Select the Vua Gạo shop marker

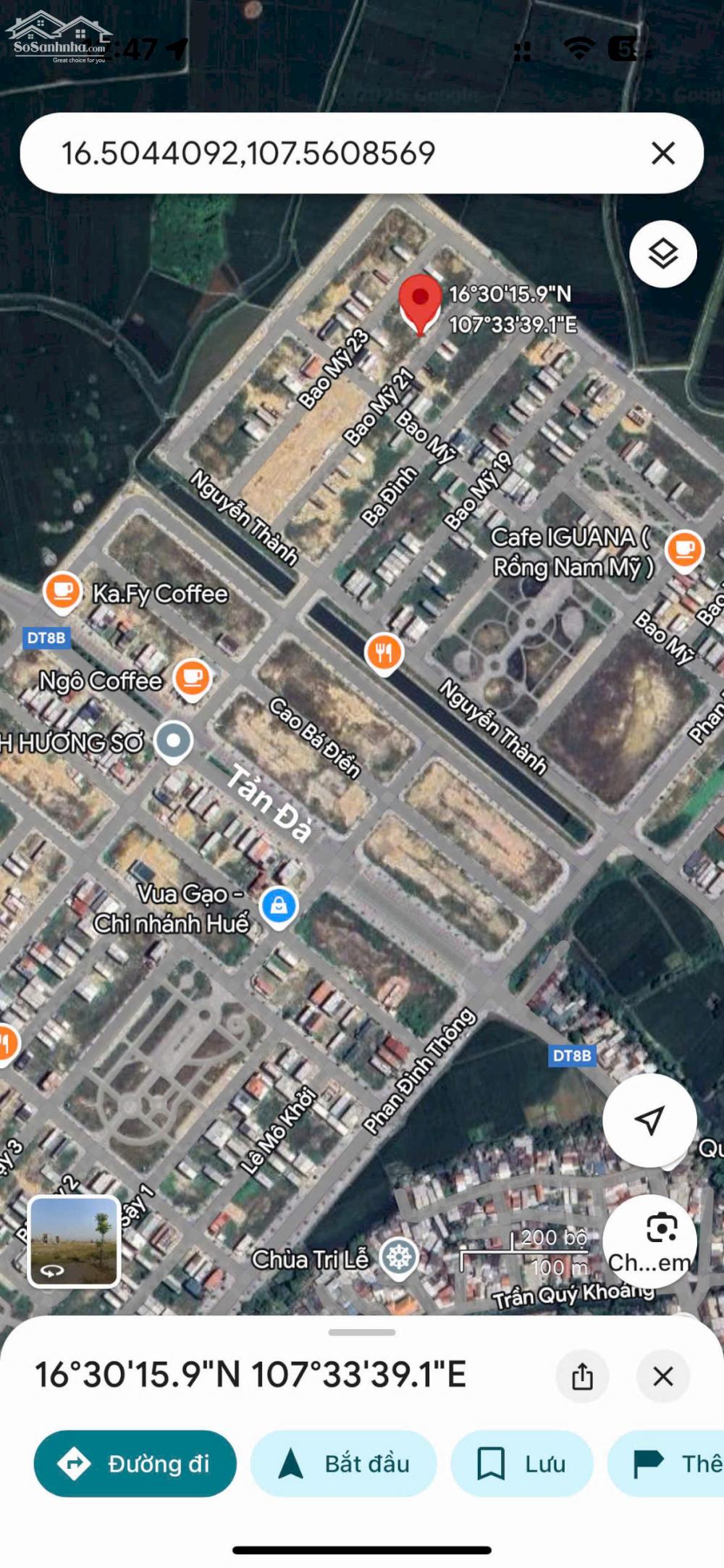[x=279, y=906]
